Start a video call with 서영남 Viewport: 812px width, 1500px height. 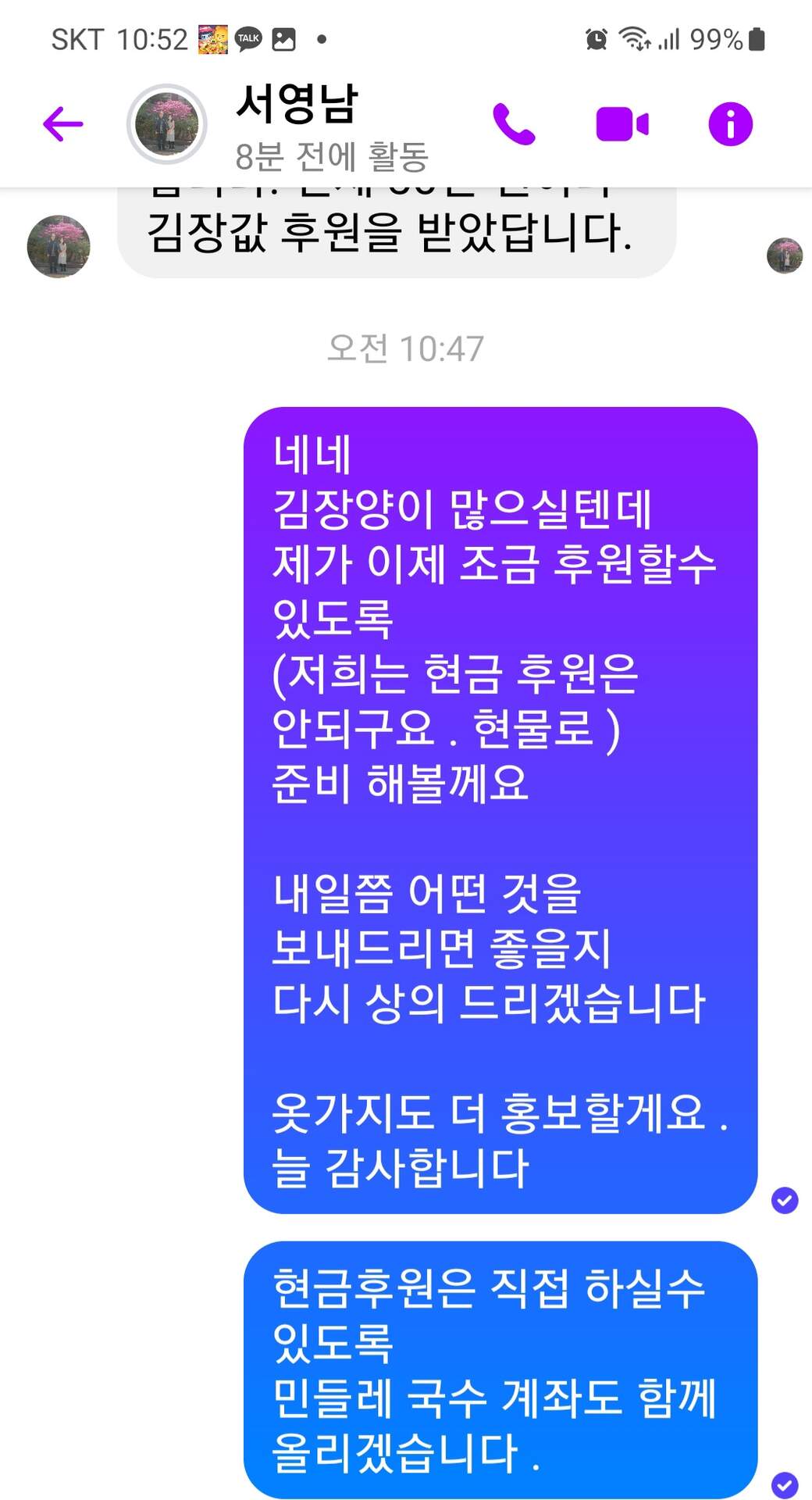coord(622,124)
